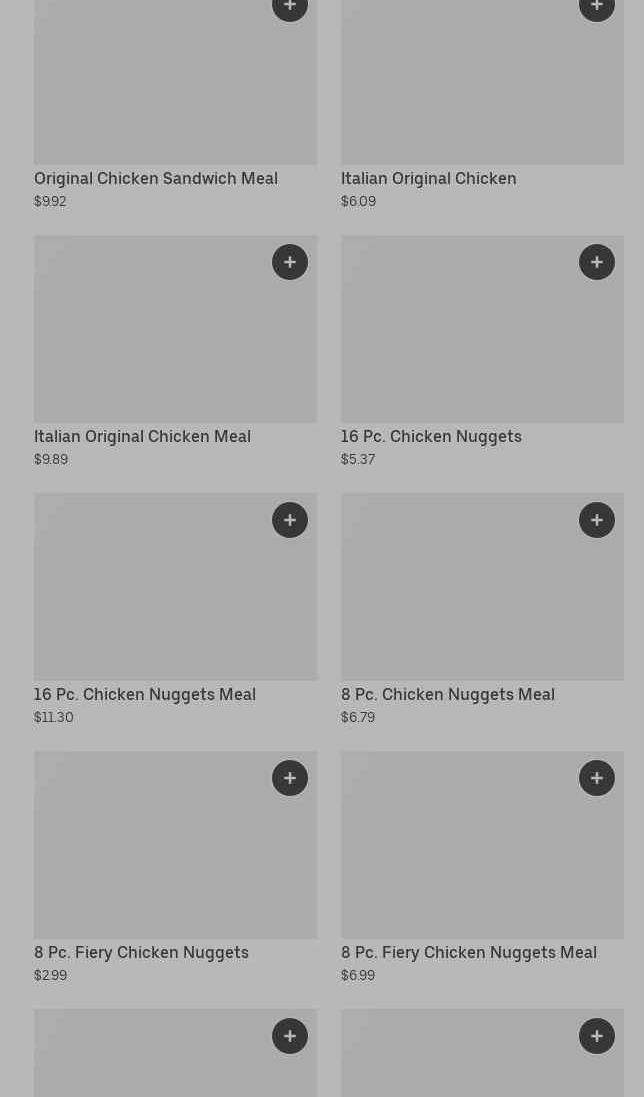View 16 Pc. Chicken Nuggets details

(431, 436)
